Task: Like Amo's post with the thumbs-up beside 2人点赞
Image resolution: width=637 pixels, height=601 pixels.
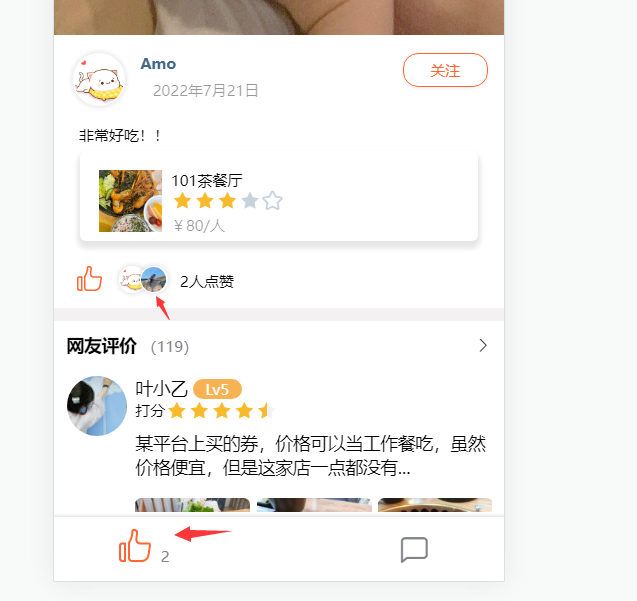Action: [x=90, y=280]
